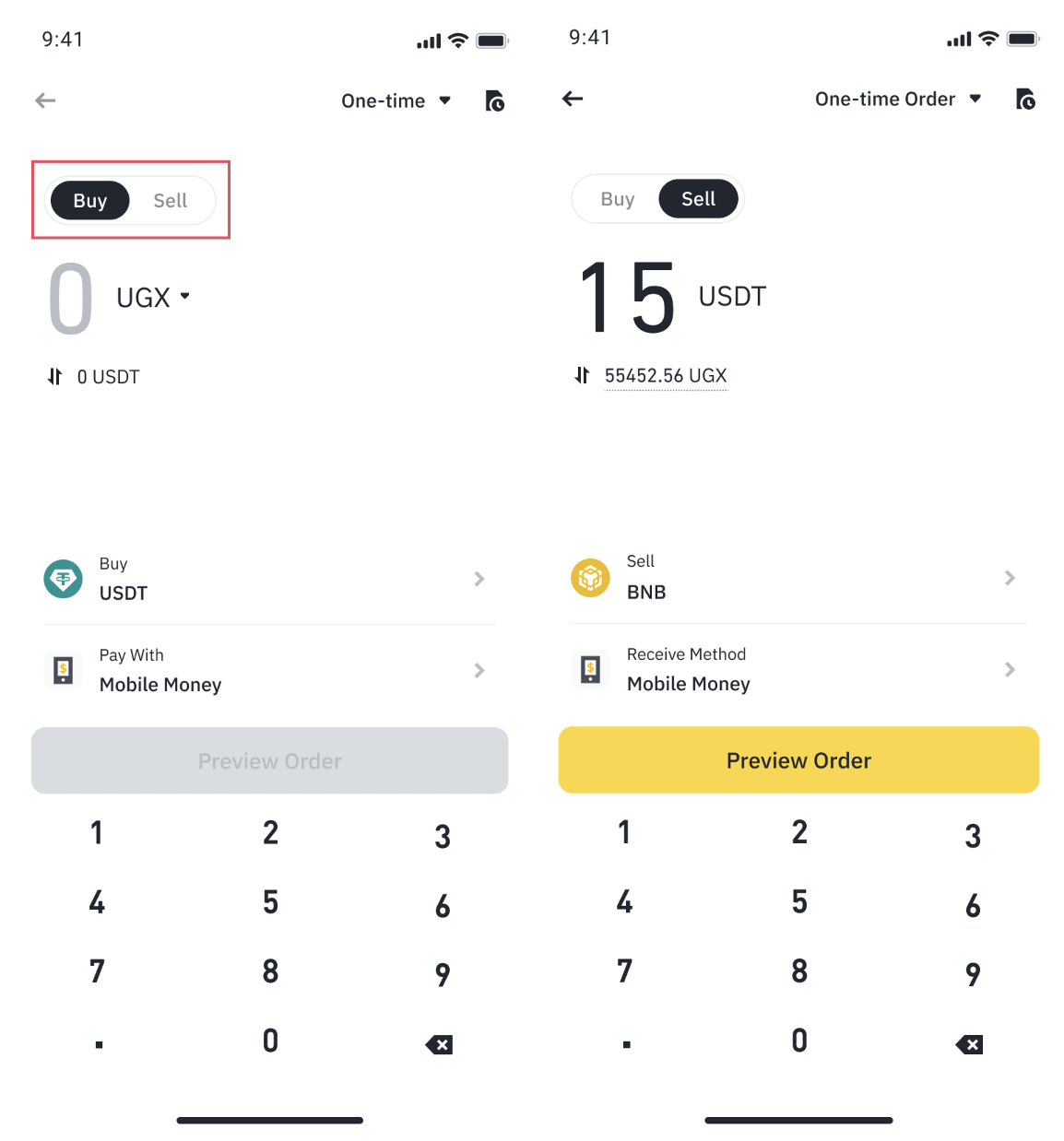Open the One-time Order dropdown
The height and width of the screenshot is (1141, 1064).
pyautogui.click(x=897, y=99)
